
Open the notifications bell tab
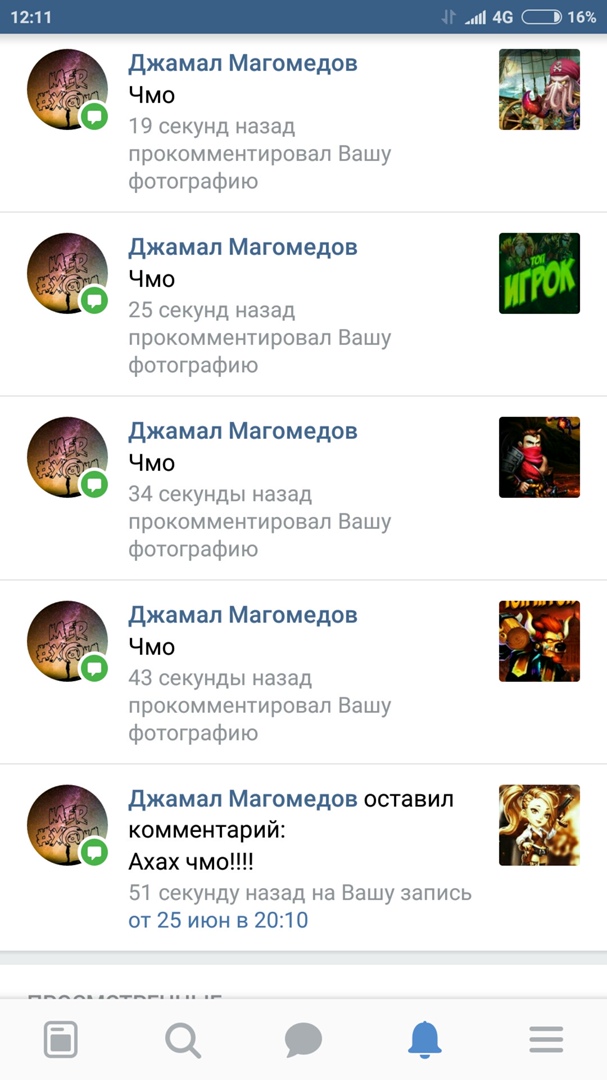pos(425,1040)
